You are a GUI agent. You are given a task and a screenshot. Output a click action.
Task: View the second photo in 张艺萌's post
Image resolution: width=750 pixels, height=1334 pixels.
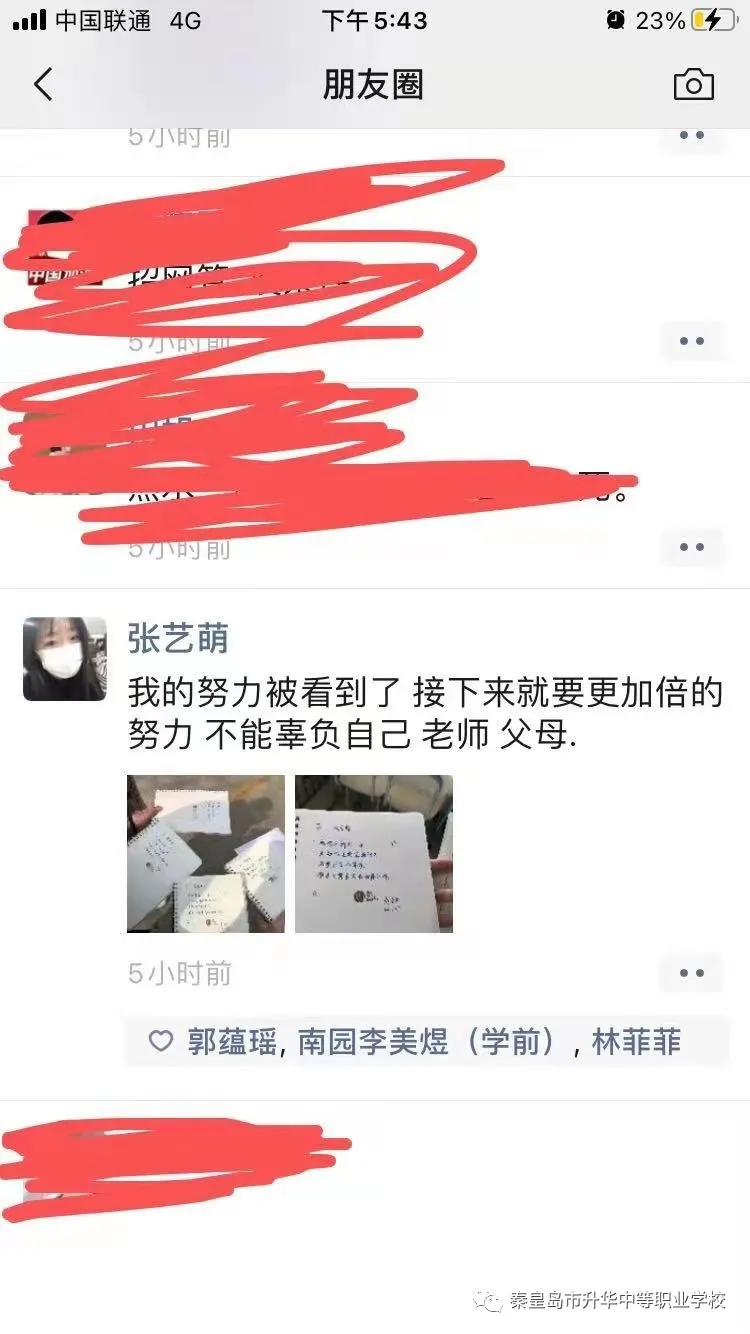(374, 853)
